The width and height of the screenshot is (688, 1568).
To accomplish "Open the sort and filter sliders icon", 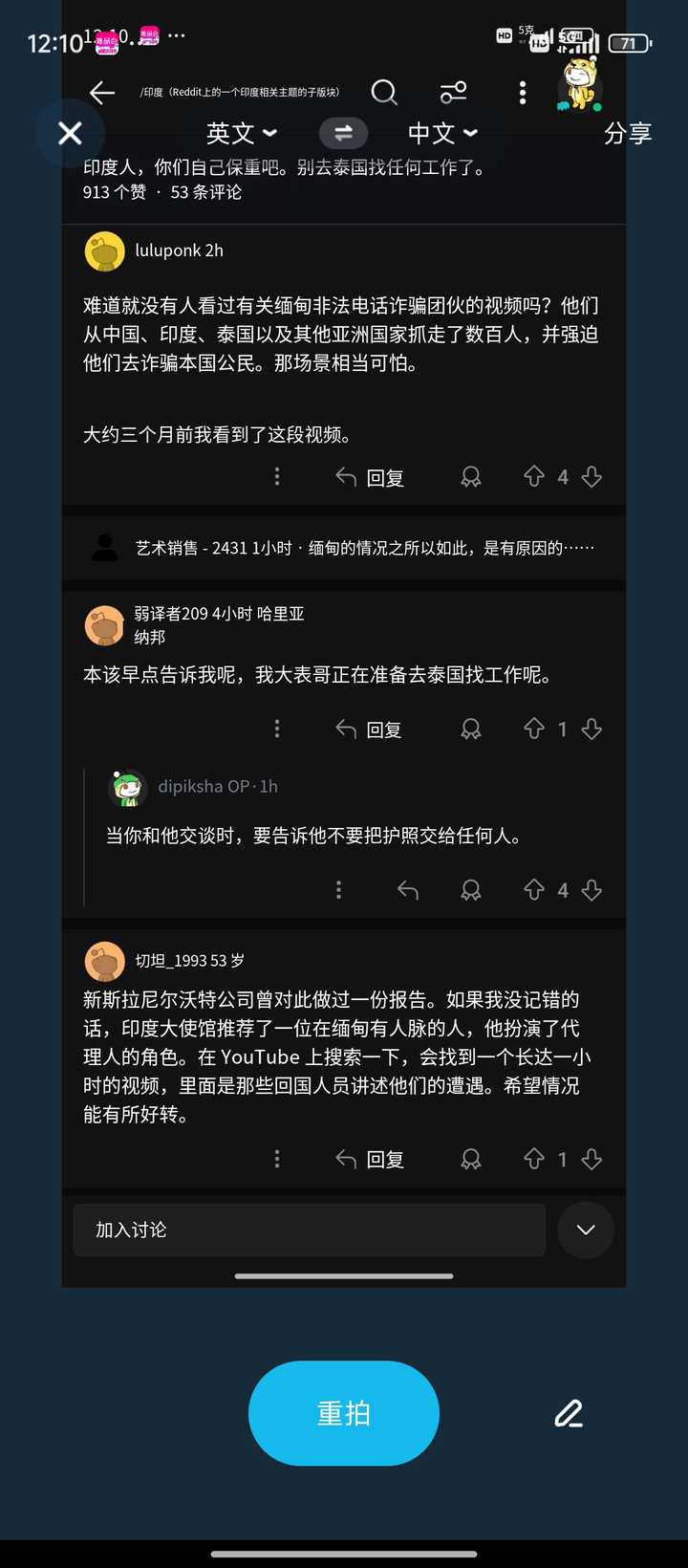I will click(453, 92).
